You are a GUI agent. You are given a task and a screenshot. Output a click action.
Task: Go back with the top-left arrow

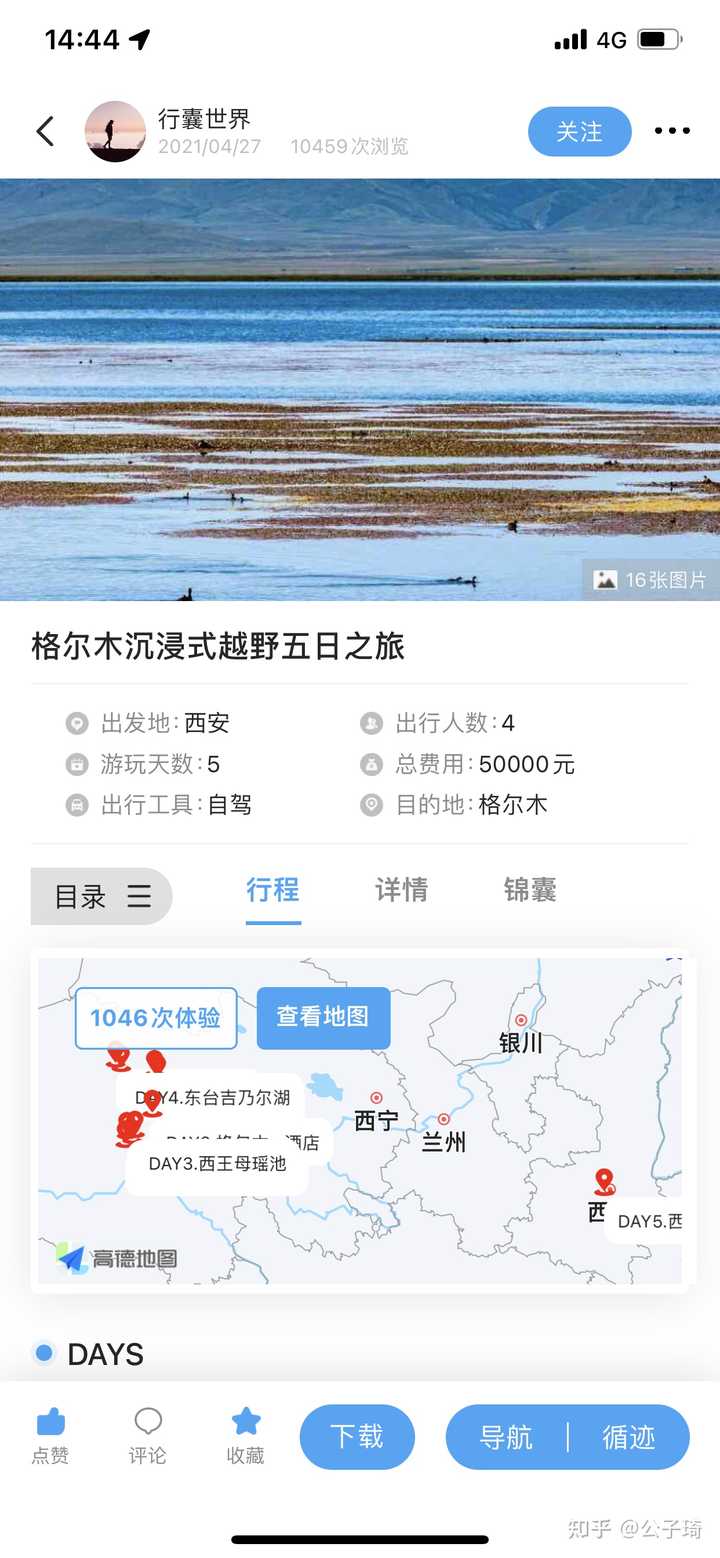pyautogui.click(x=45, y=131)
